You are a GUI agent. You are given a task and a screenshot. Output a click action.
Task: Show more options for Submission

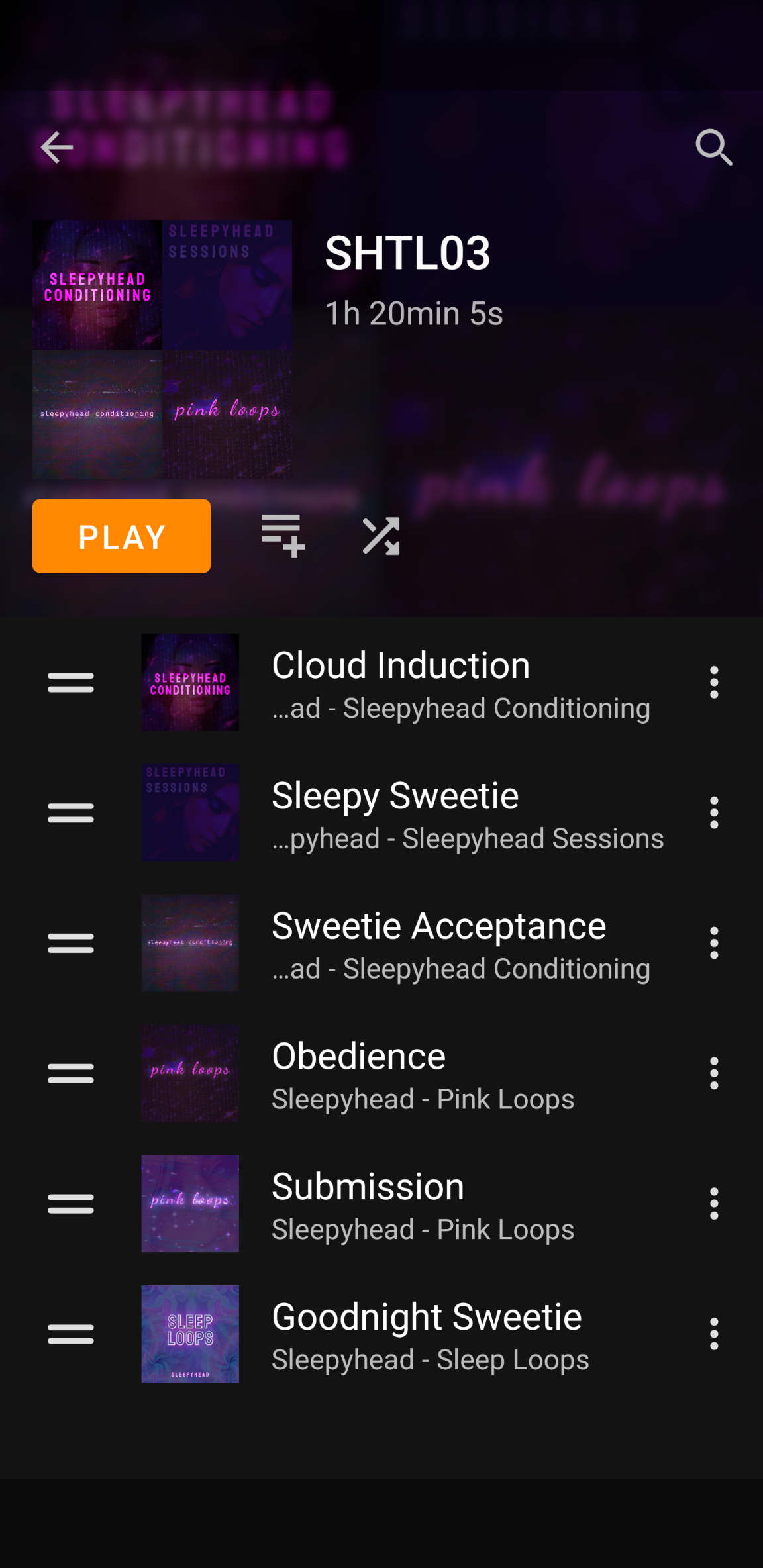713,1204
